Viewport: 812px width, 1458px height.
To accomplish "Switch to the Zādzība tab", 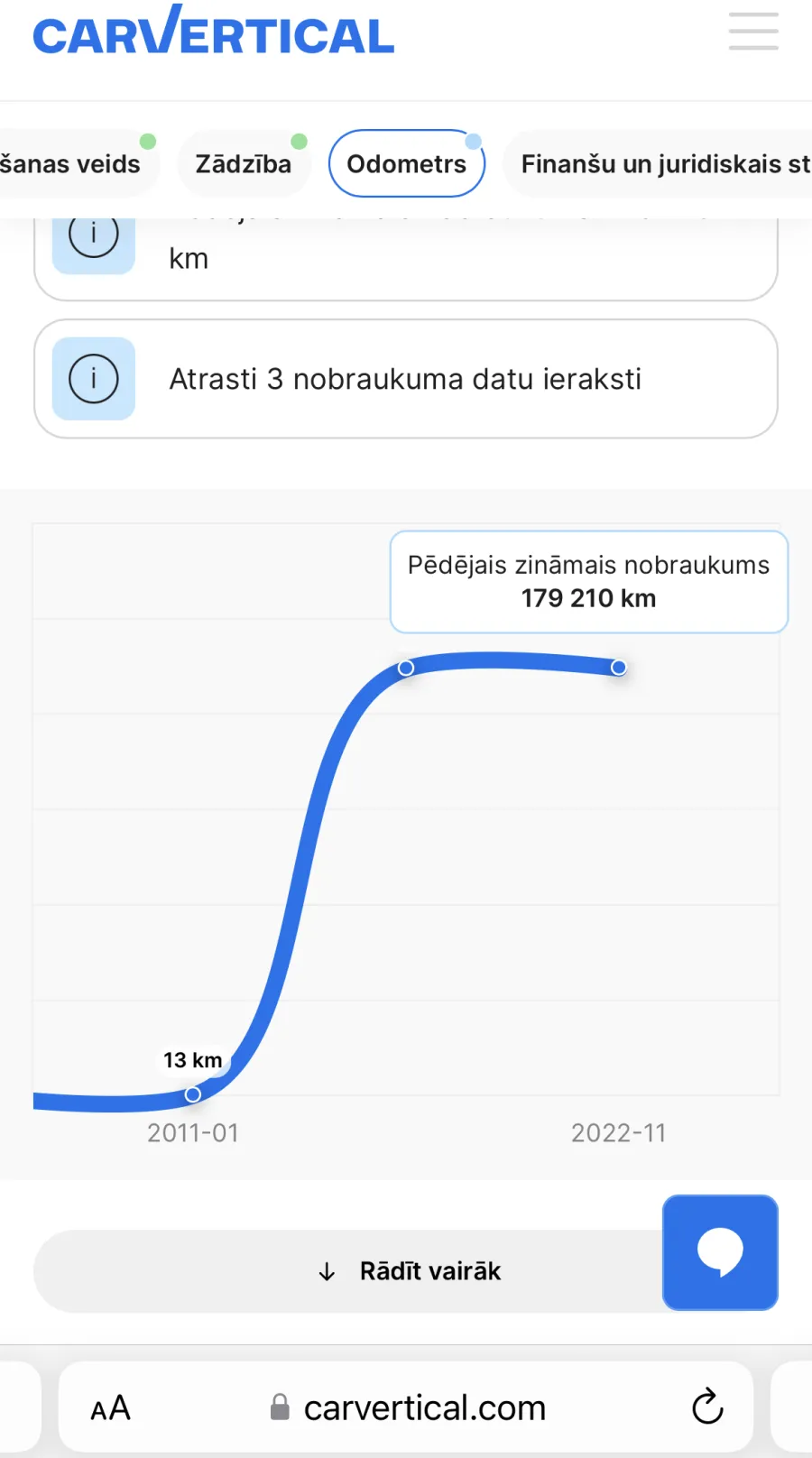I will click(x=244, y=163).
